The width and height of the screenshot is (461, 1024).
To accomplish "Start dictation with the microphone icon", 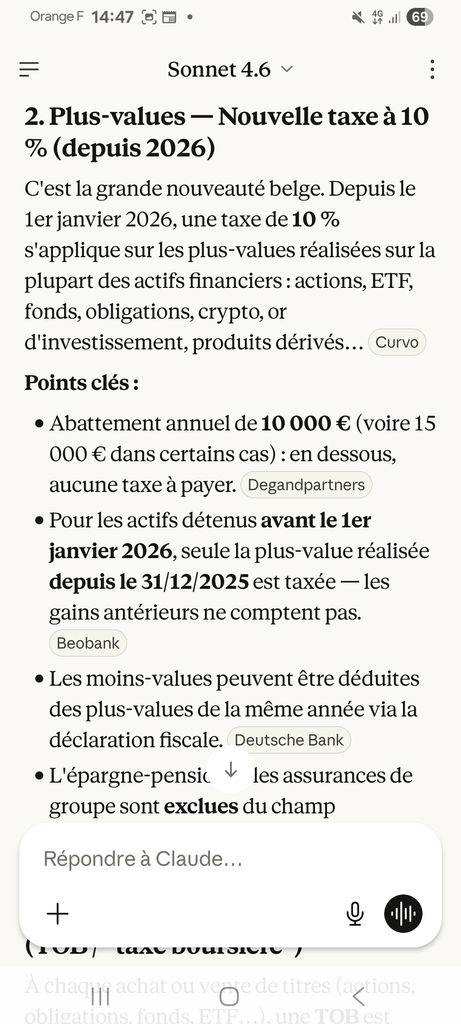I will [x=355, y=913].
